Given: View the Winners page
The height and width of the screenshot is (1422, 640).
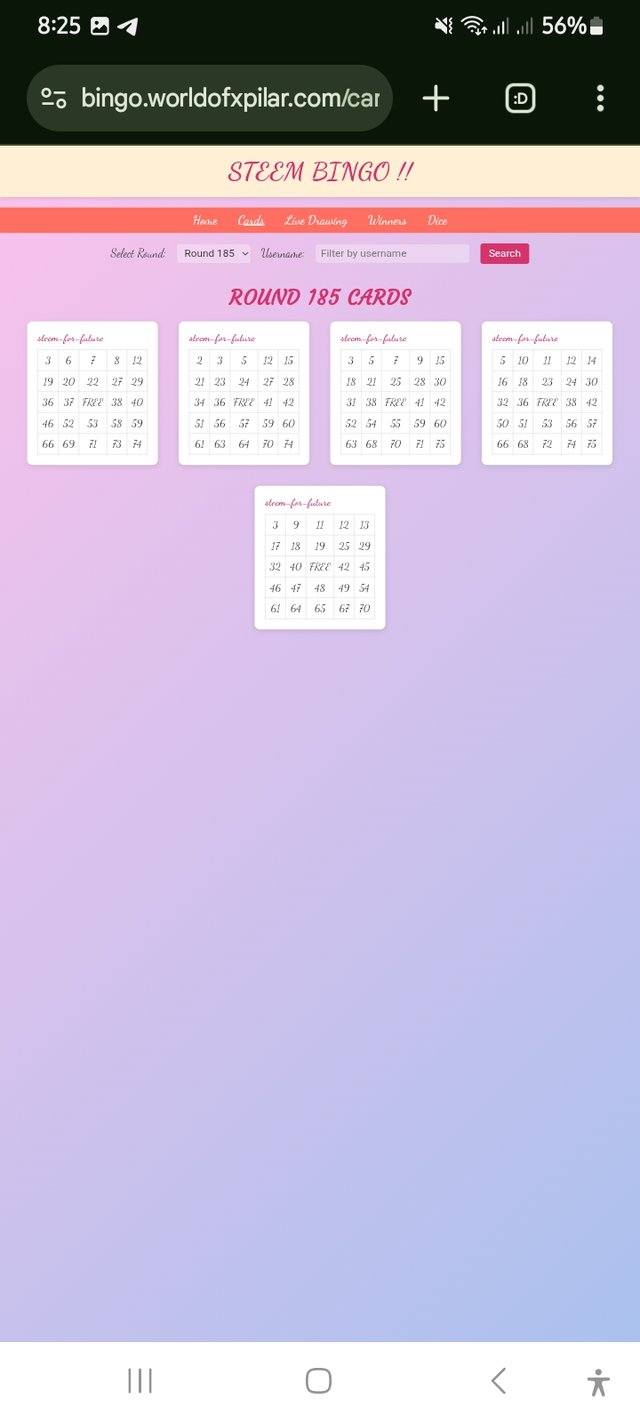Looking at the screenshot, I should point(387,221).
